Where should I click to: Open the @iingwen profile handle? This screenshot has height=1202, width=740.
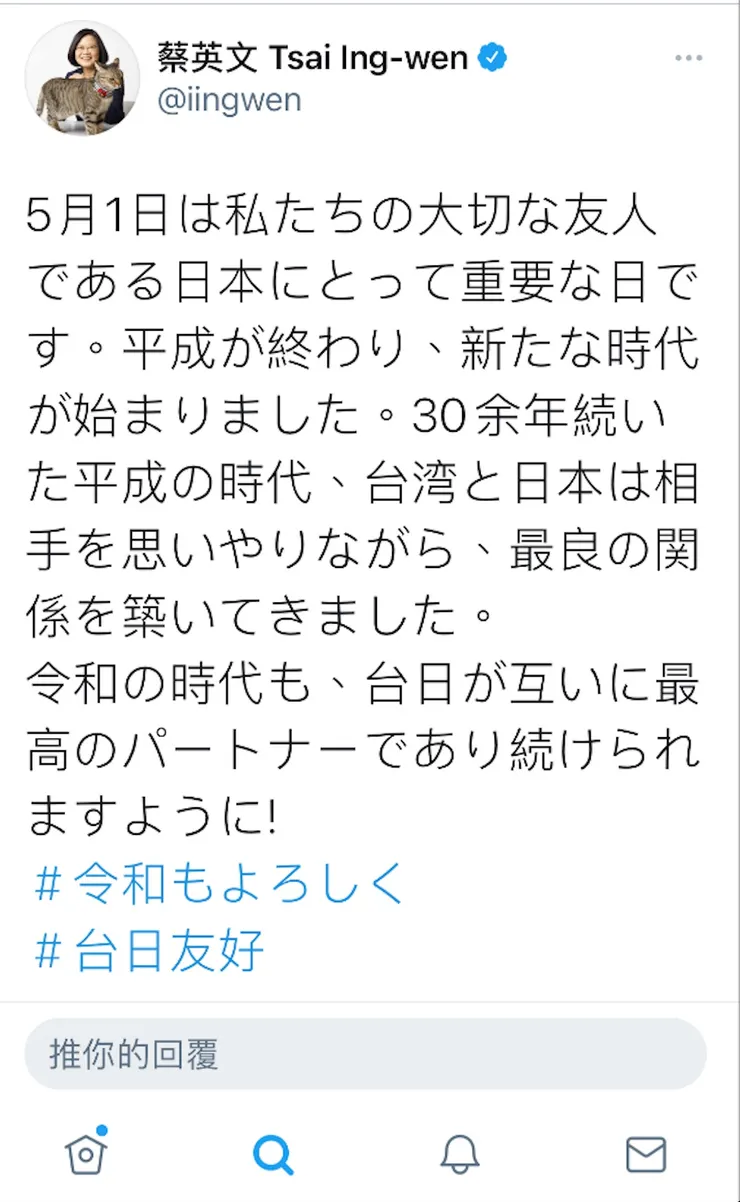click(229, 100)
